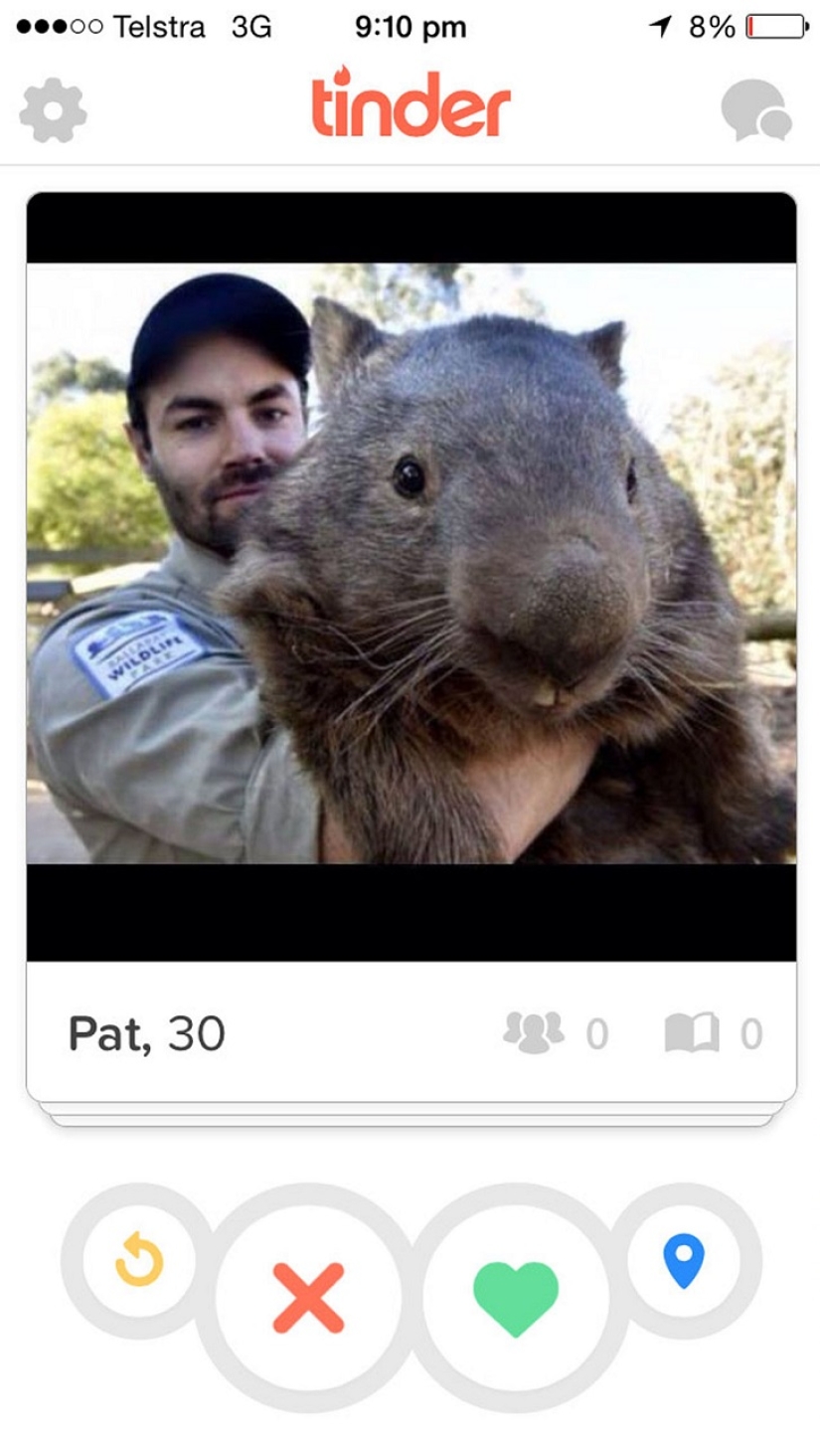Open the messages chat bubbles
This screenshot has width=820, height=1456.
click(x=756, y=110)
